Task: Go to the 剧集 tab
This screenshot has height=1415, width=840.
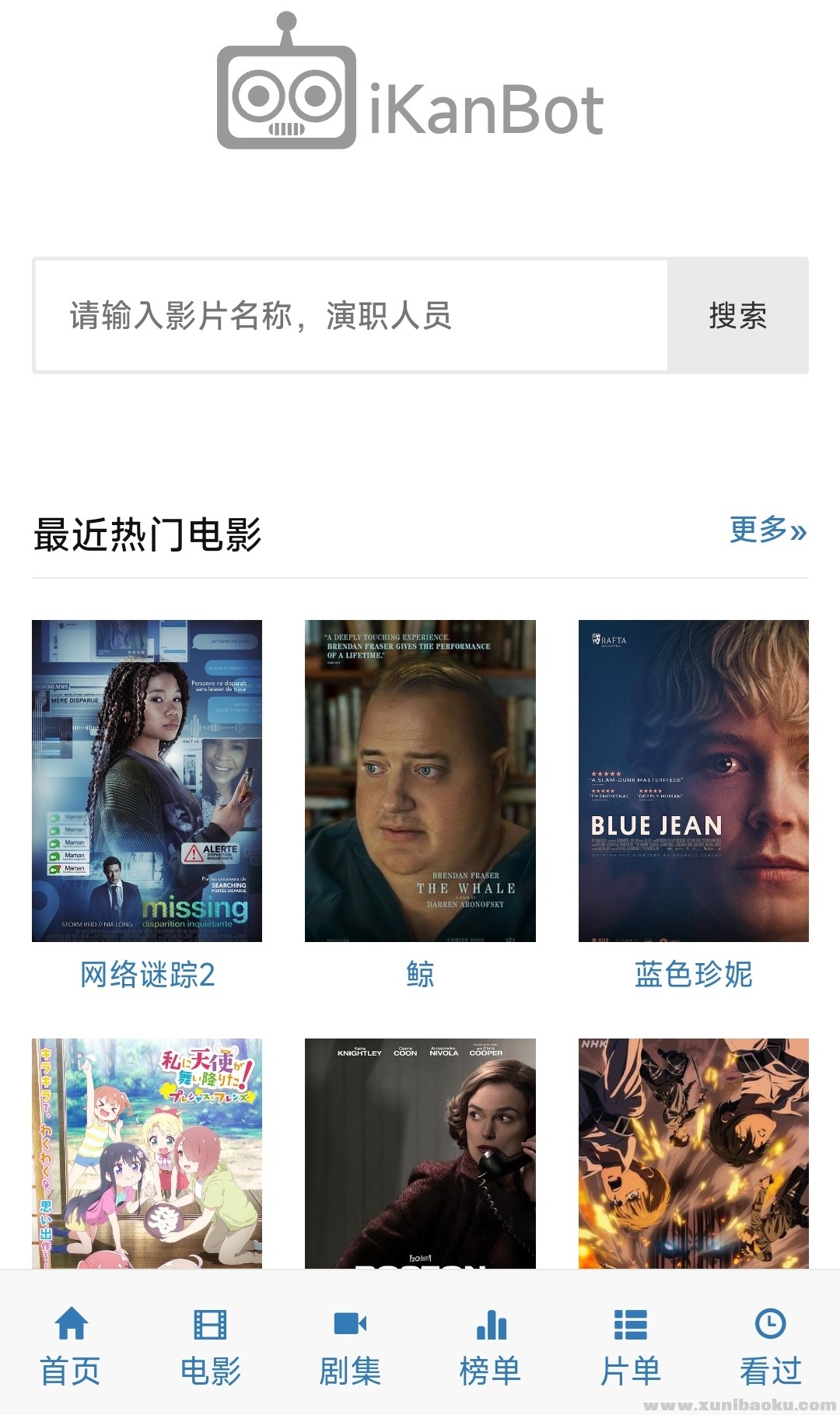Action: 350,1347
